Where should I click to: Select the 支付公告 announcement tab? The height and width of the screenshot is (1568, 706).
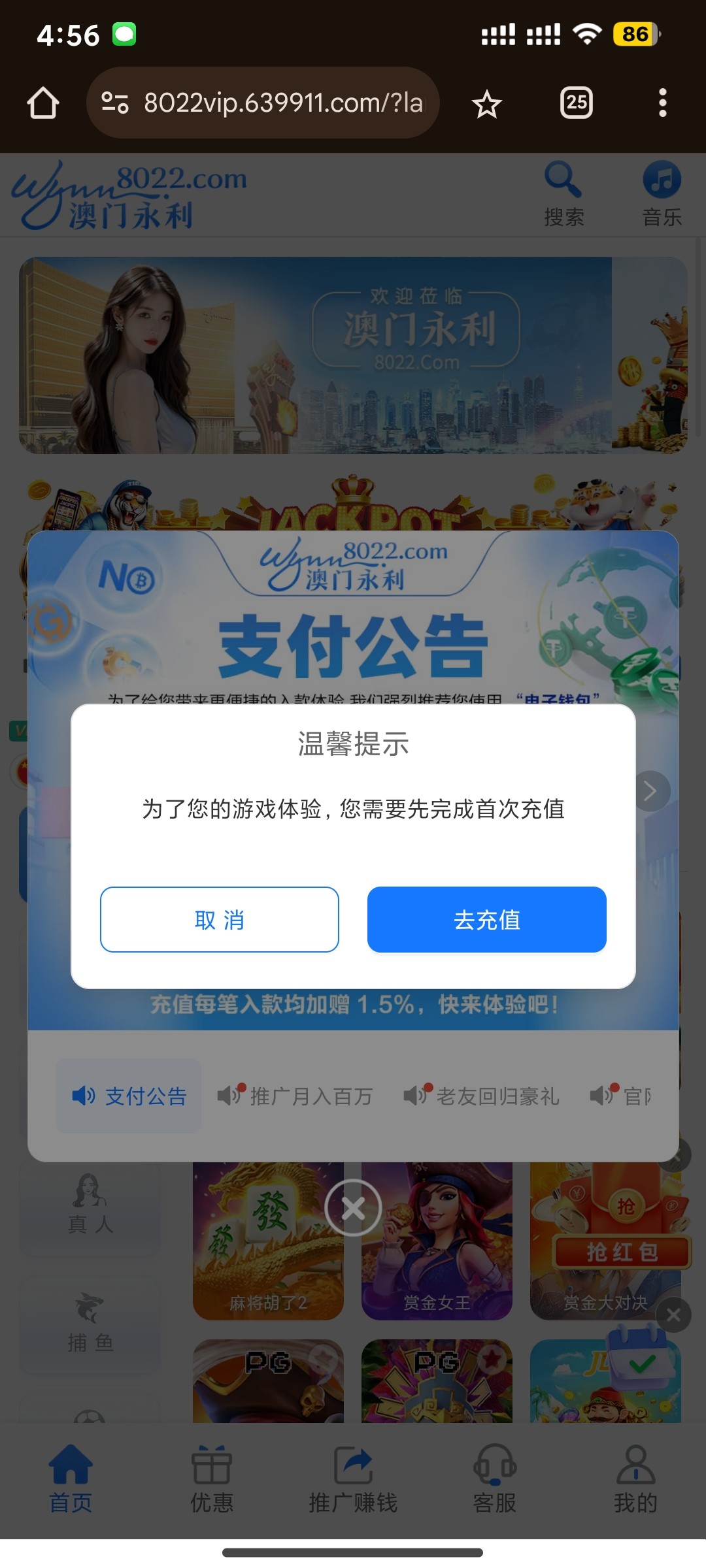pyautogui.click(x=129, y=1096)
